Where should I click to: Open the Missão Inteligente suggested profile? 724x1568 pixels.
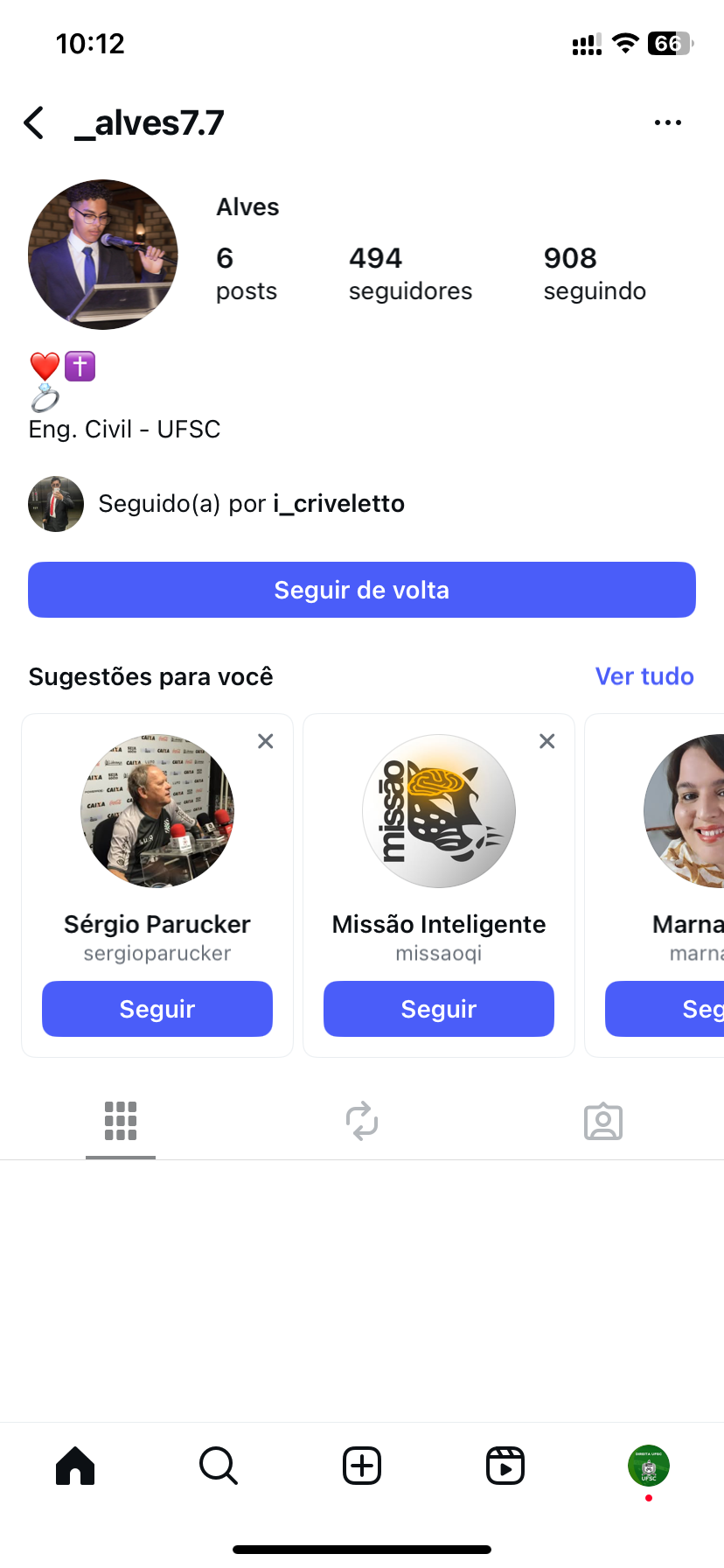click(439, 811)
